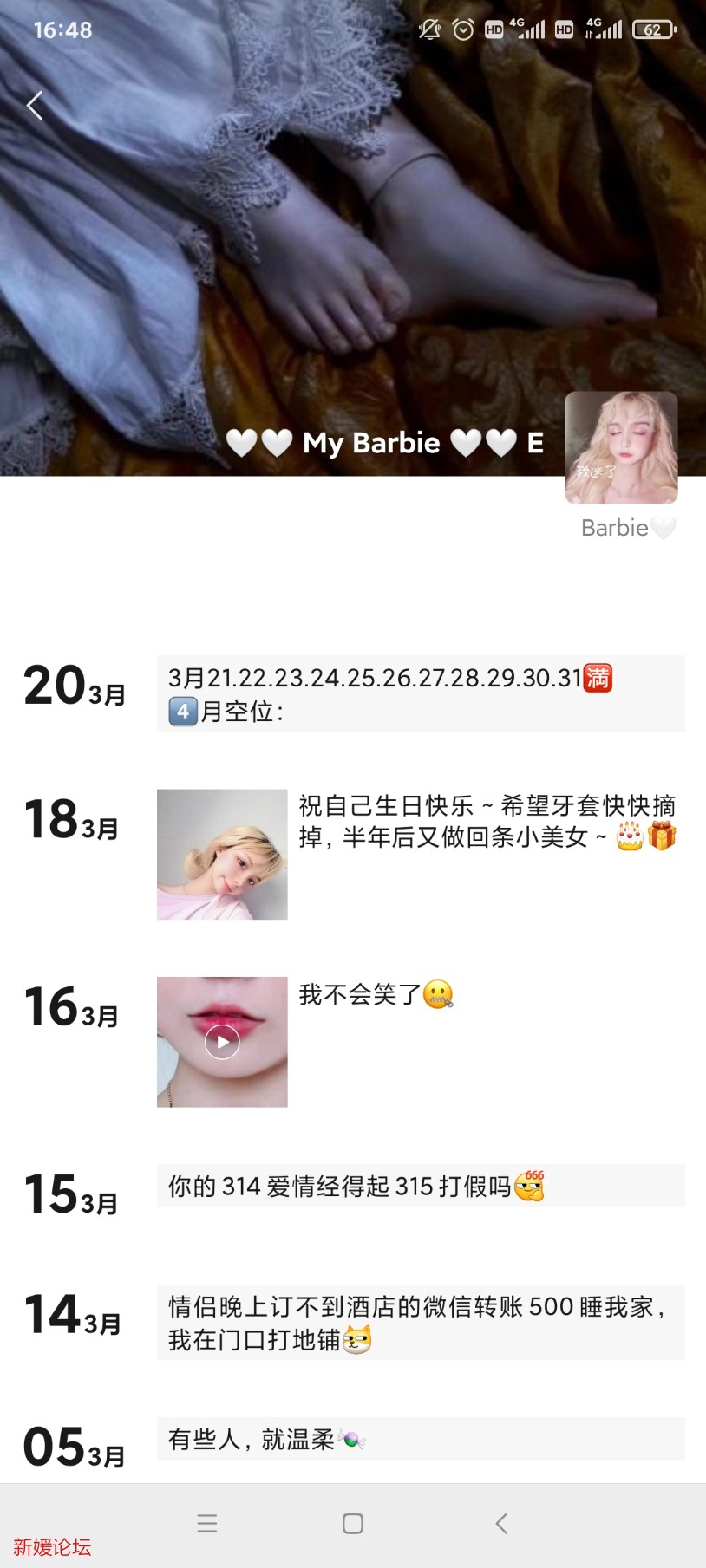Go to the home screen via system button
This screenshot has height=1568, width=706.
(x=353, y=1523)
